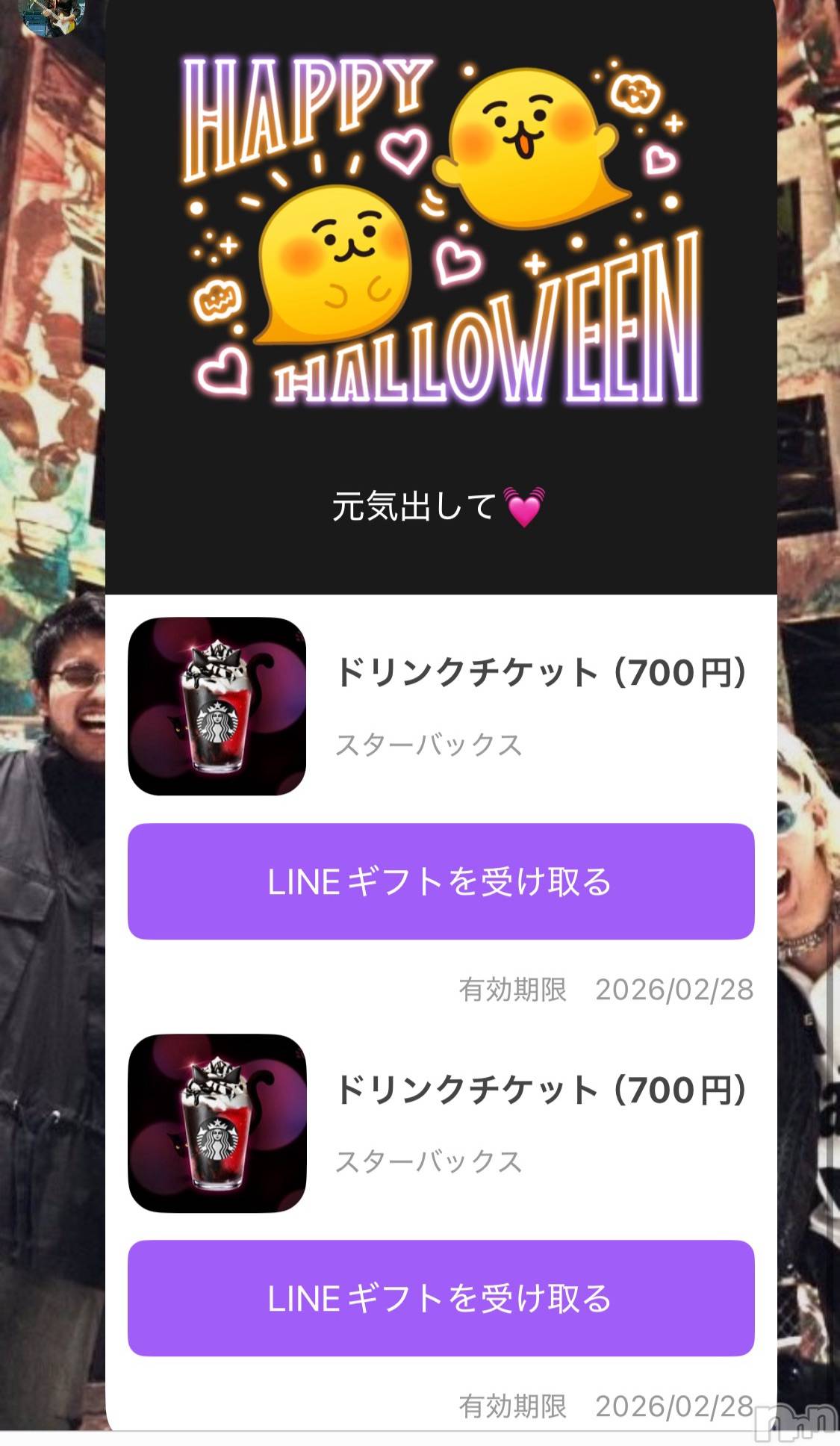This screenshot has width=840, height=1446.
Task: Tap LINEギフトを受け取る for the second drink ticket
Action: click(x=441, y=1298)
